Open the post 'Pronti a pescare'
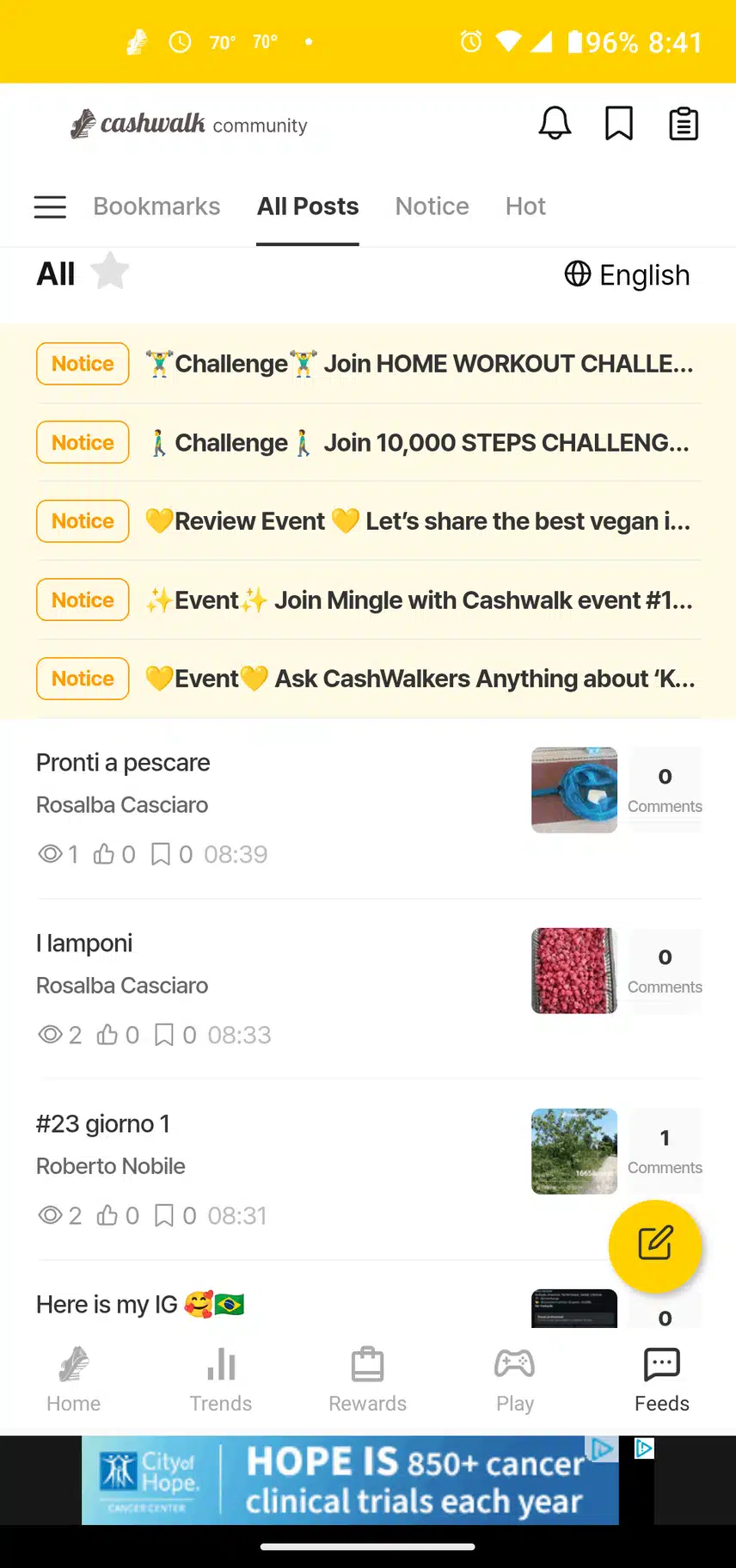The height and width of the screenshot is (1568, 736). (124, 763)
